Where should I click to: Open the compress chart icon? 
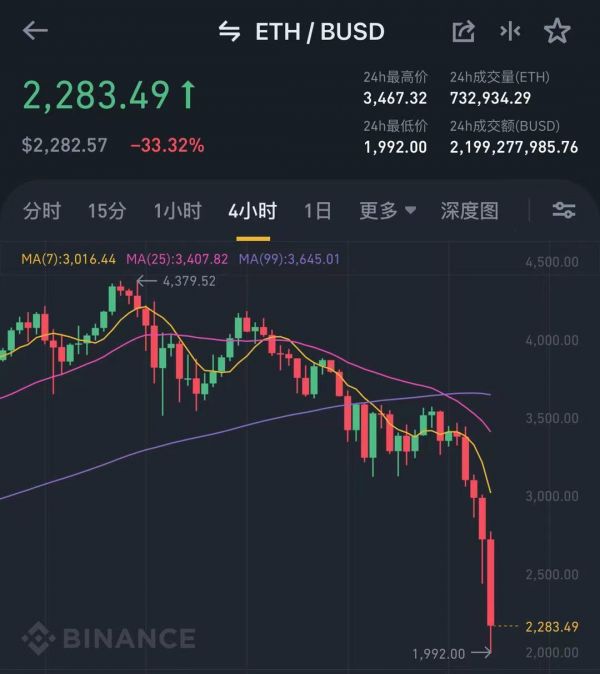(x=510, y=31)
